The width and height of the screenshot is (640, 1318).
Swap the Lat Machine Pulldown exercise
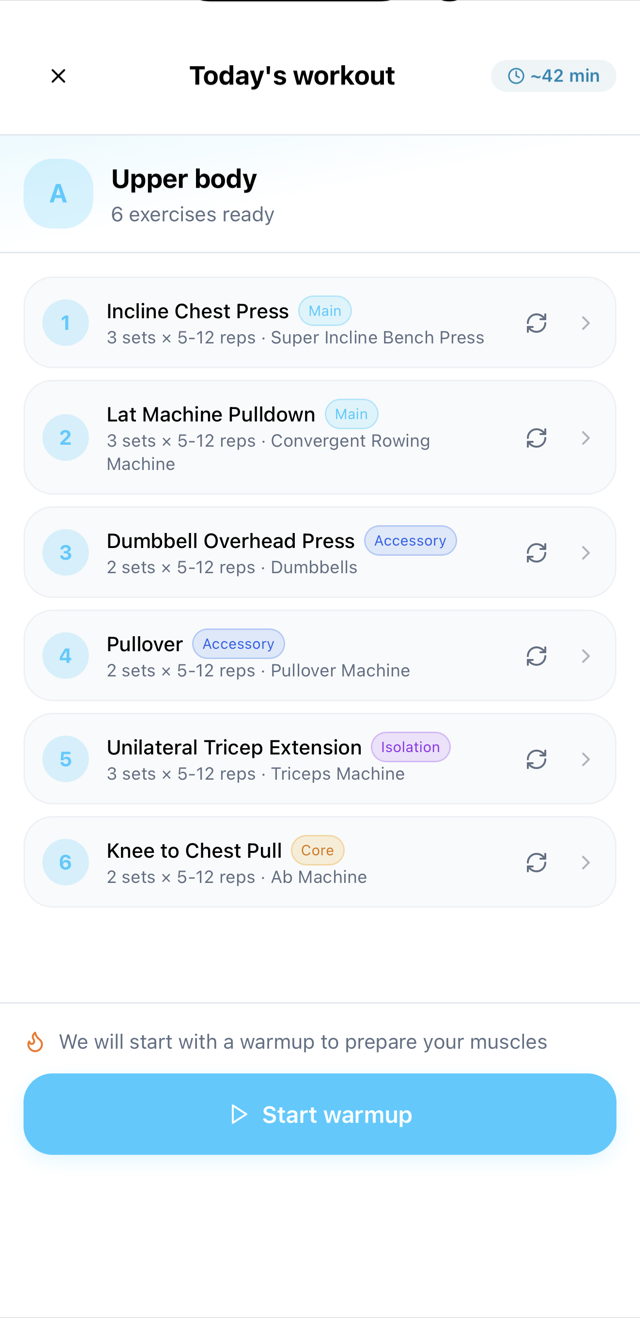[x=537, y=438]
